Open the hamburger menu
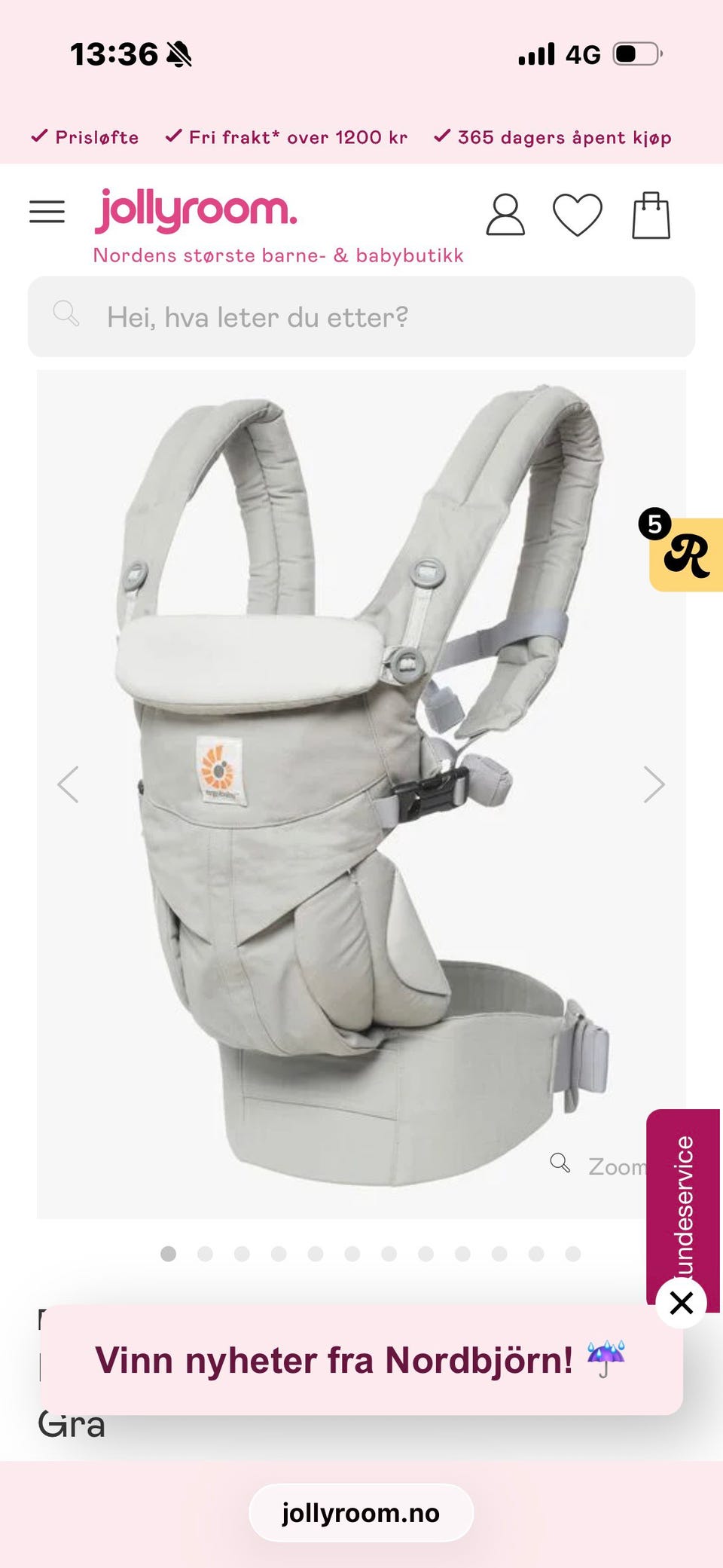The width and height of the screenshot is (723, 1568). tap(47, 212)
